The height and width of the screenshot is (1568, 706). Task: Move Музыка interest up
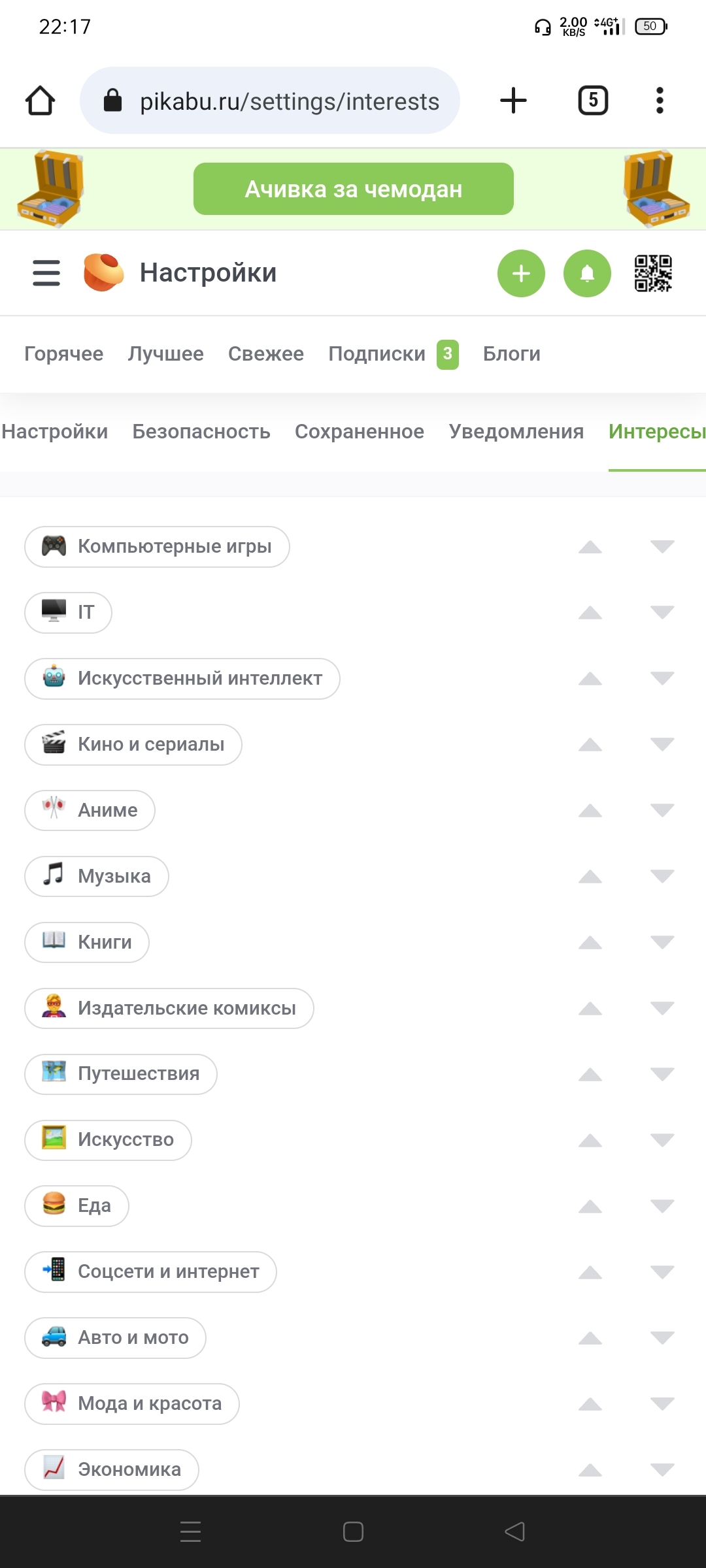(x=590, y=877)
